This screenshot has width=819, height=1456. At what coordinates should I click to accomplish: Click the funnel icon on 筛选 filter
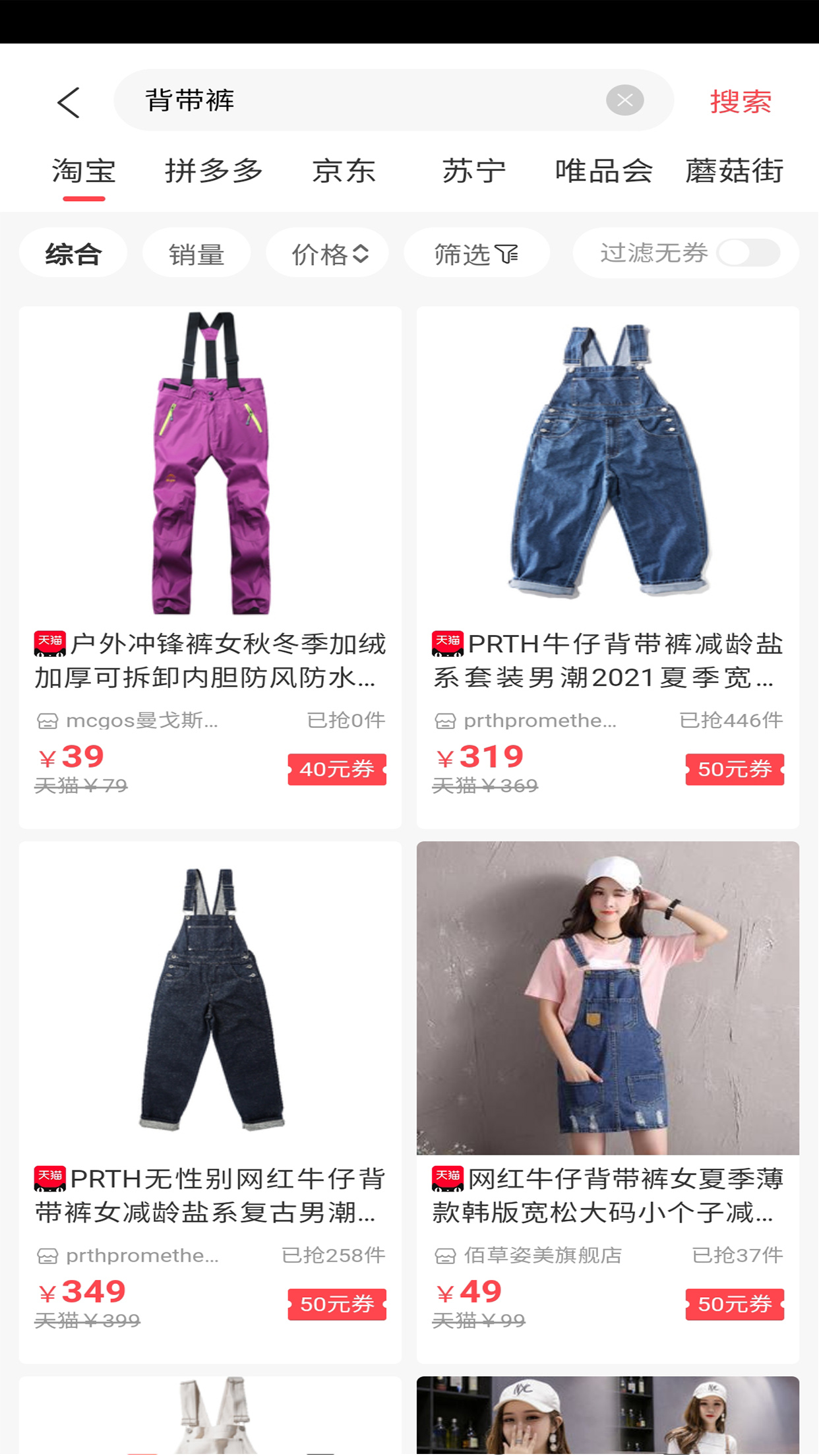[x=506, y=253]
